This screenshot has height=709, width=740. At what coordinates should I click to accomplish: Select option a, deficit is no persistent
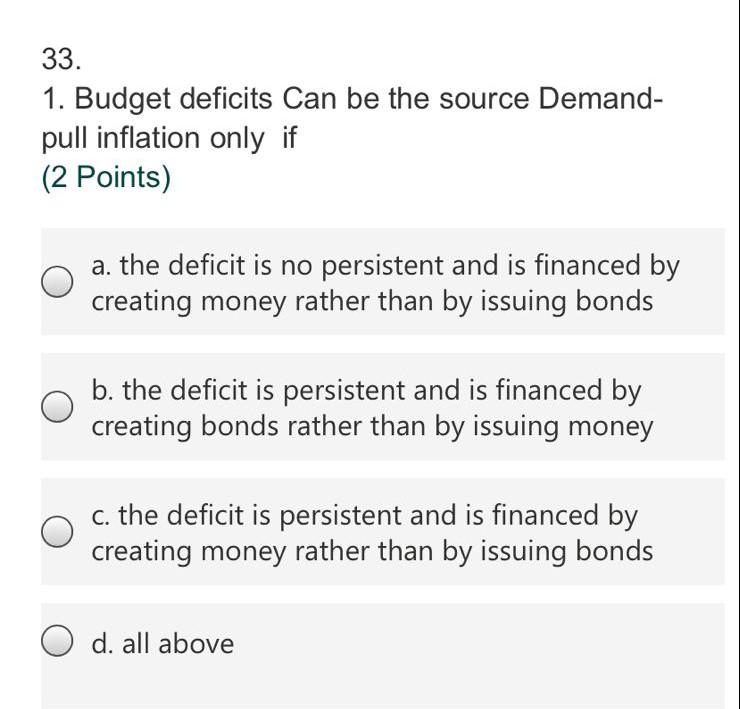point(57,283)
